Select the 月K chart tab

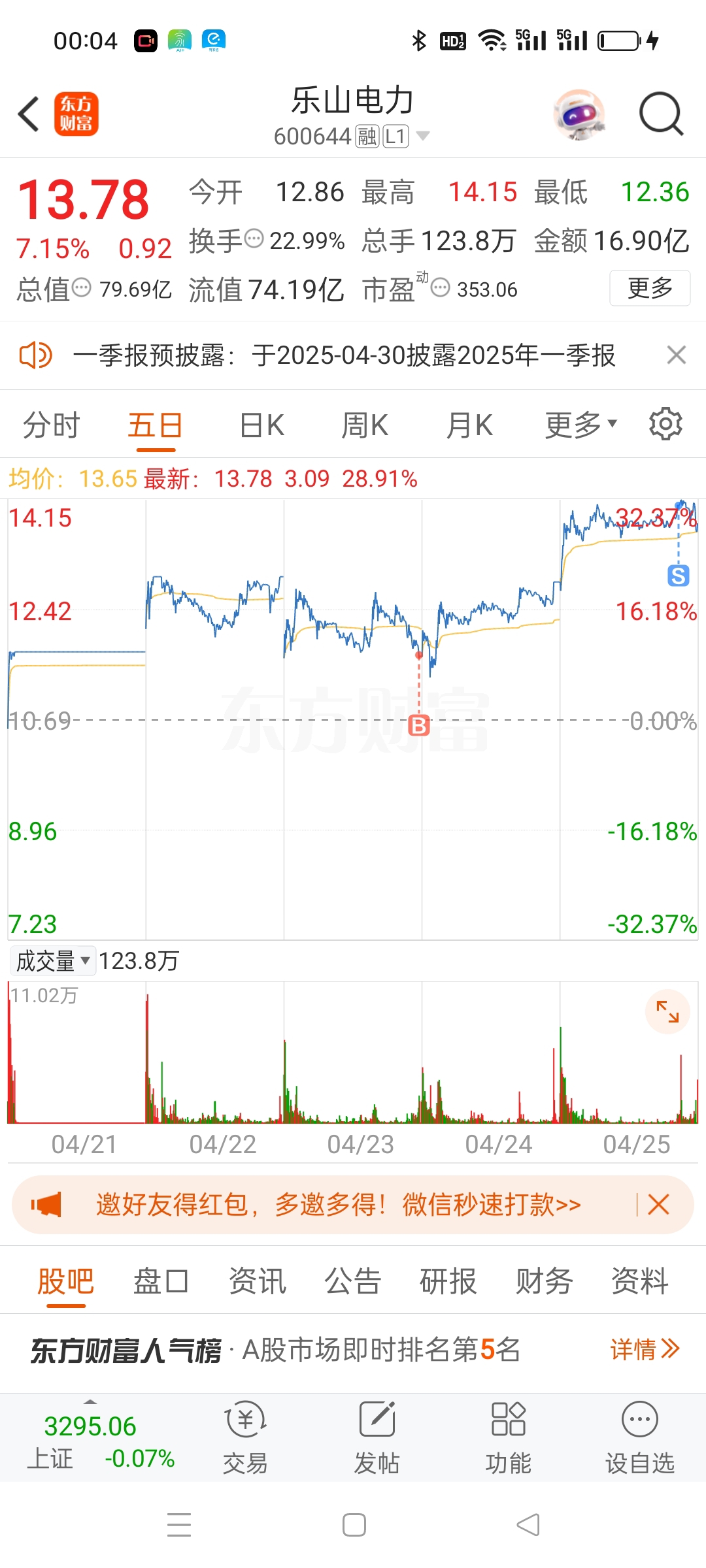[x=469, y=425]
